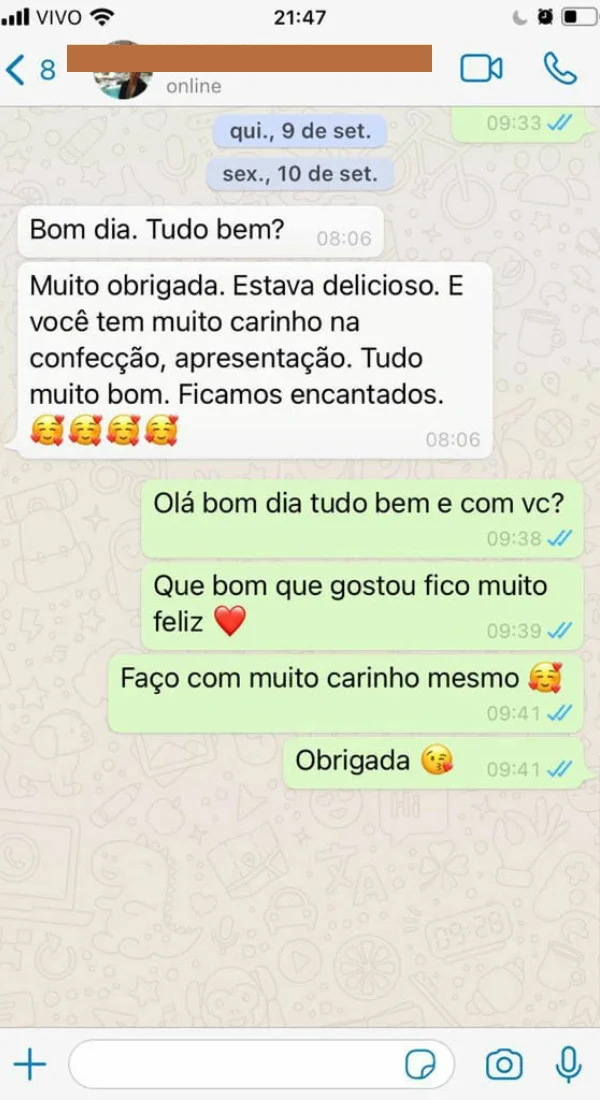Open the attachment plus menu
Viewport: 600px width, 1100px height.
[x=30, y=1065]
